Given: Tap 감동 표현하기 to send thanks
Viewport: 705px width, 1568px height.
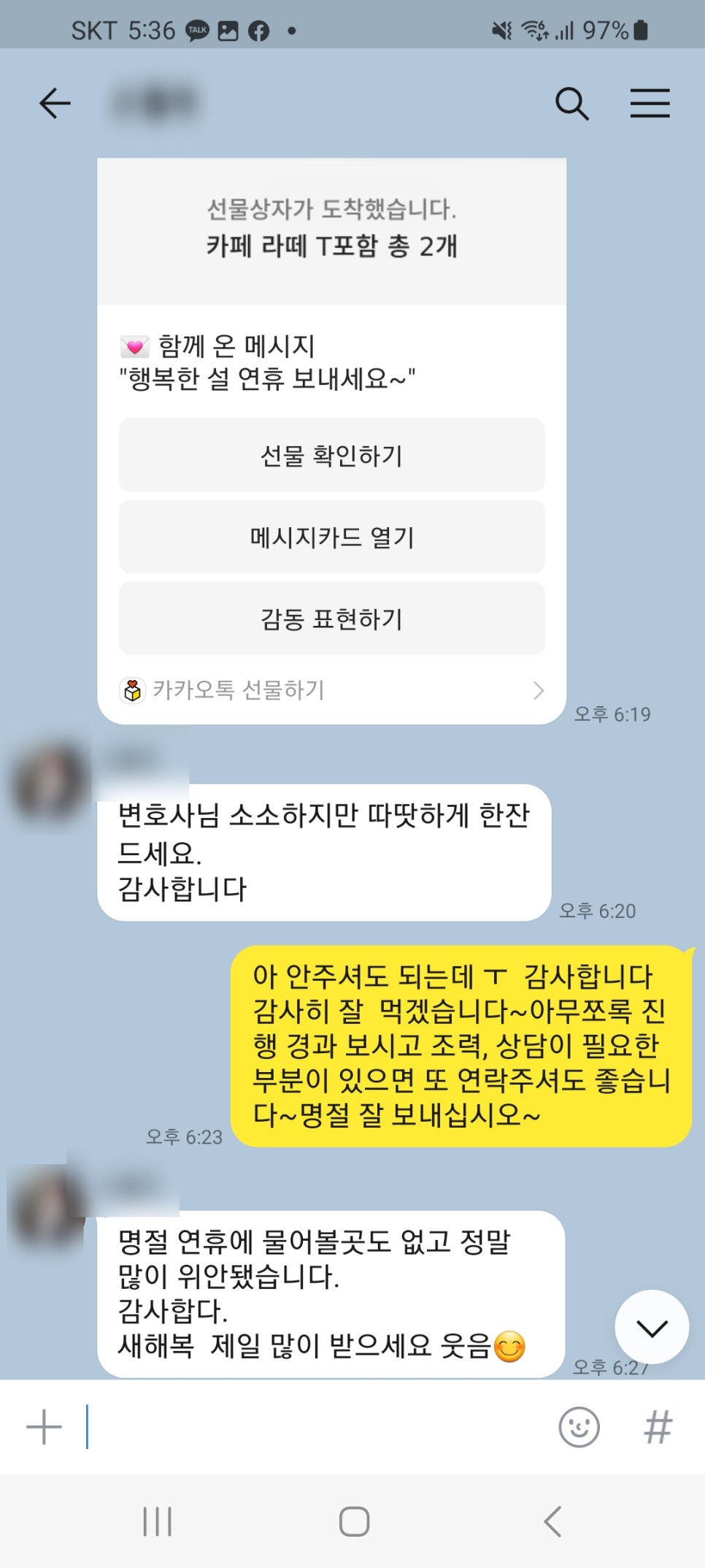Looking at the screenshot, I should point(331,619).
